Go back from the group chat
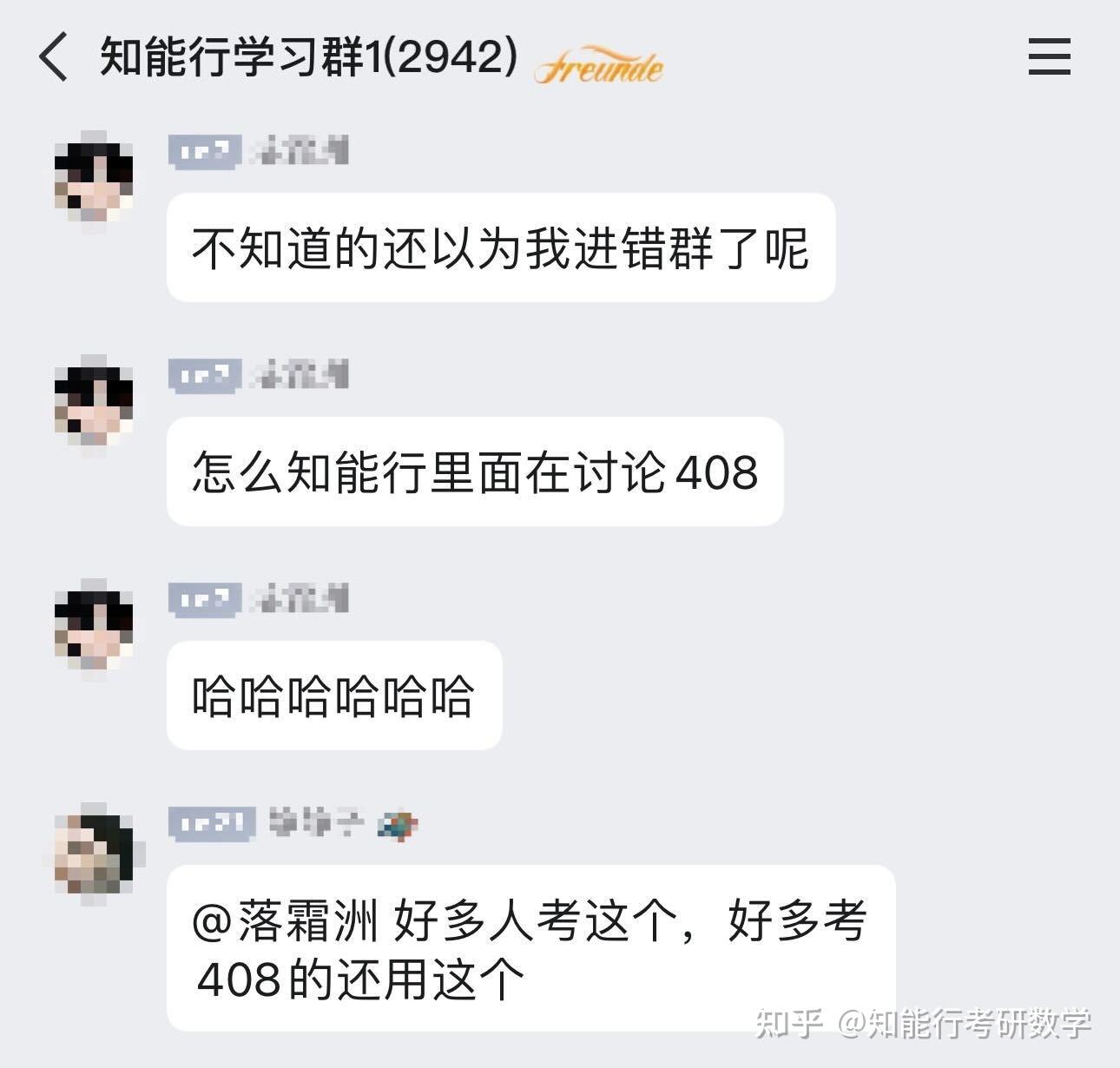Viewport: 1120px width, 1068px height. pos(54,57)
